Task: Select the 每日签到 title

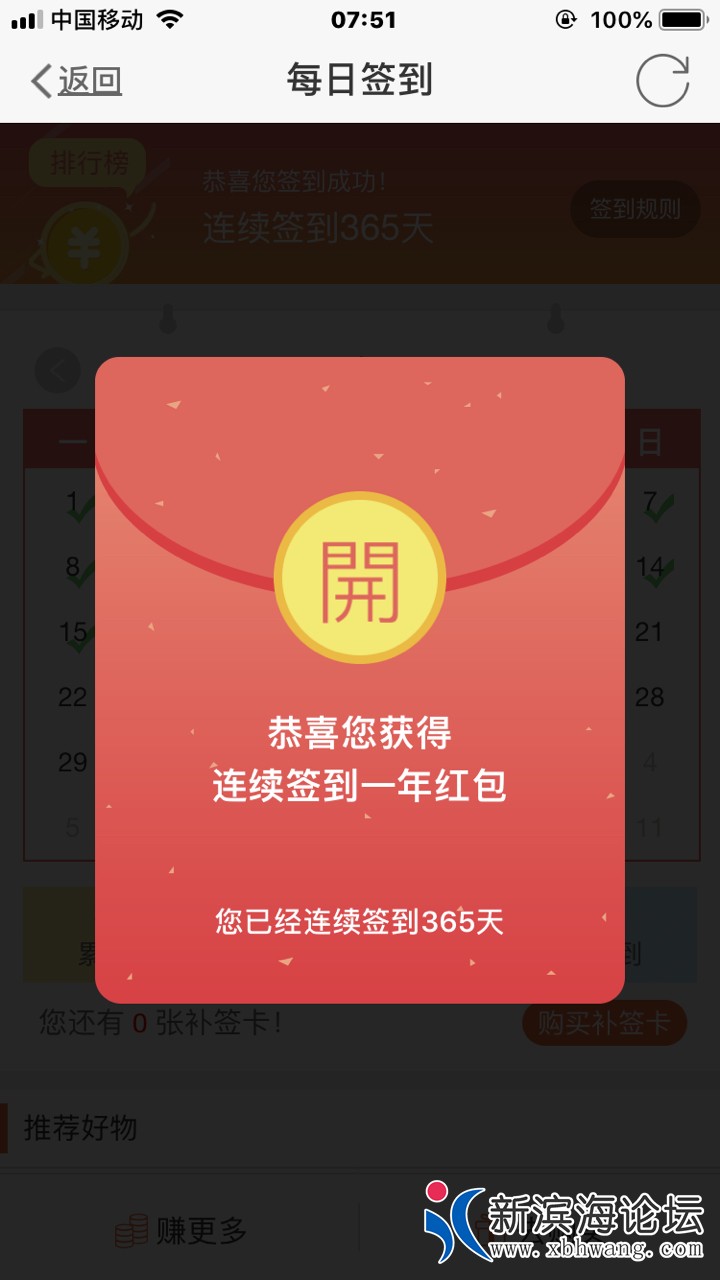Action: [360, 80]
